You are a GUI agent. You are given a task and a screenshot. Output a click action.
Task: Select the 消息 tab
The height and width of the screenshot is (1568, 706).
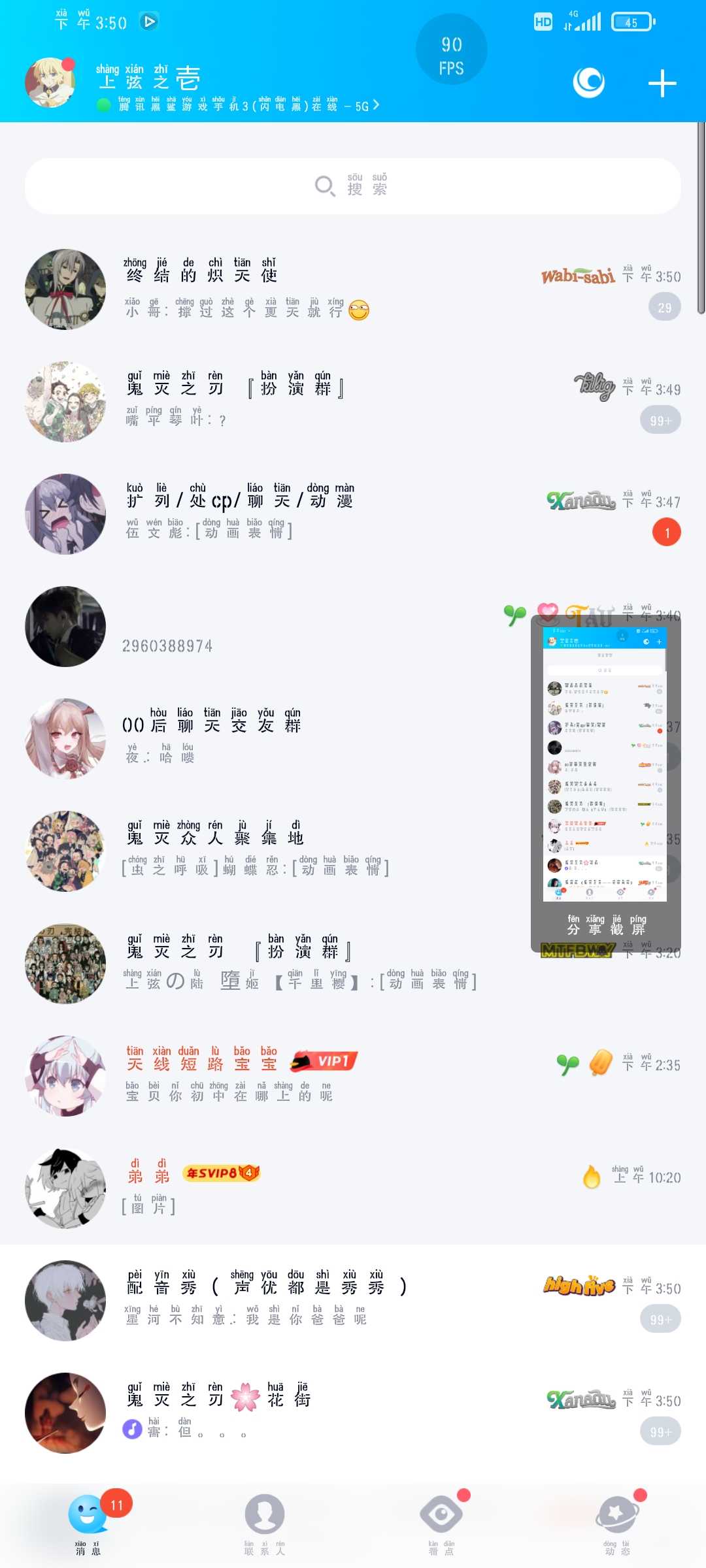pos(88,1524)
